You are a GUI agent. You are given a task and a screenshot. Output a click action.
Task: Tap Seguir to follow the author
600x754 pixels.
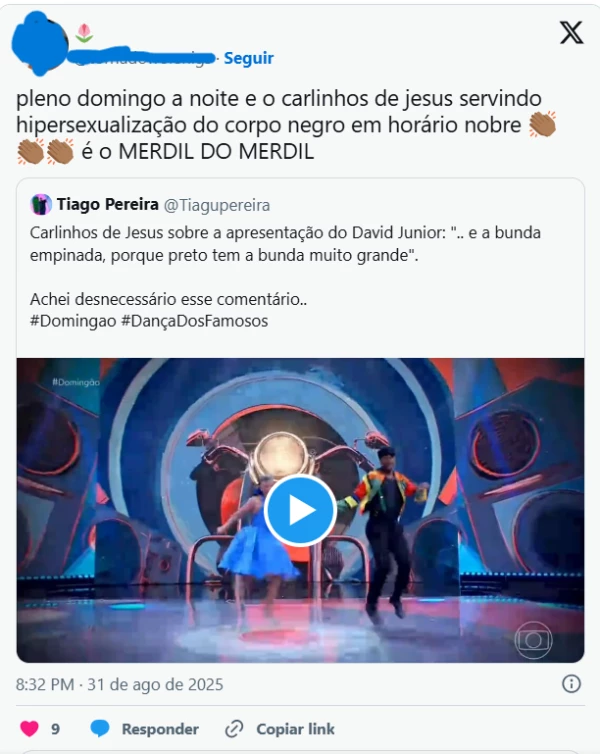(248, 58)
